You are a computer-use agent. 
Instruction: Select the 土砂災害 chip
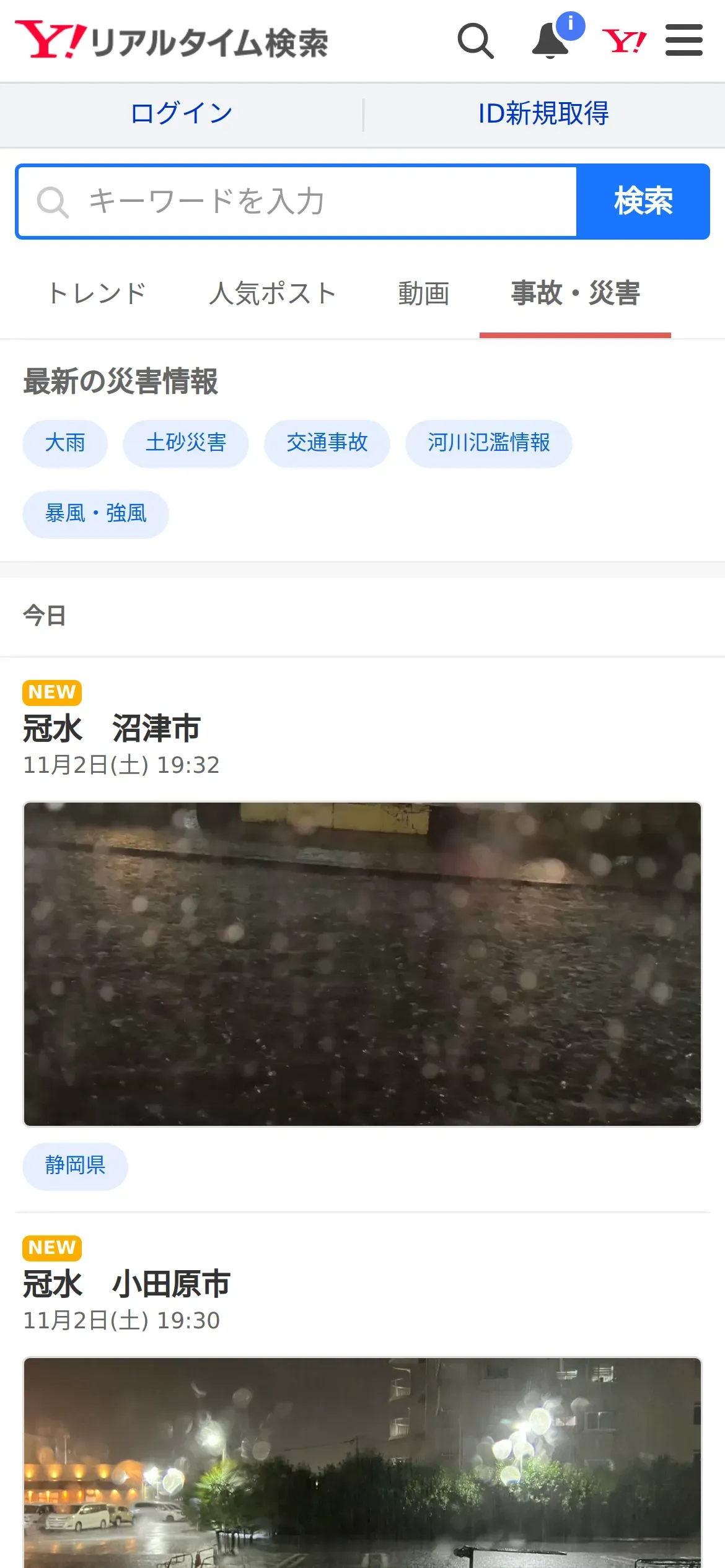pos(186,443)
